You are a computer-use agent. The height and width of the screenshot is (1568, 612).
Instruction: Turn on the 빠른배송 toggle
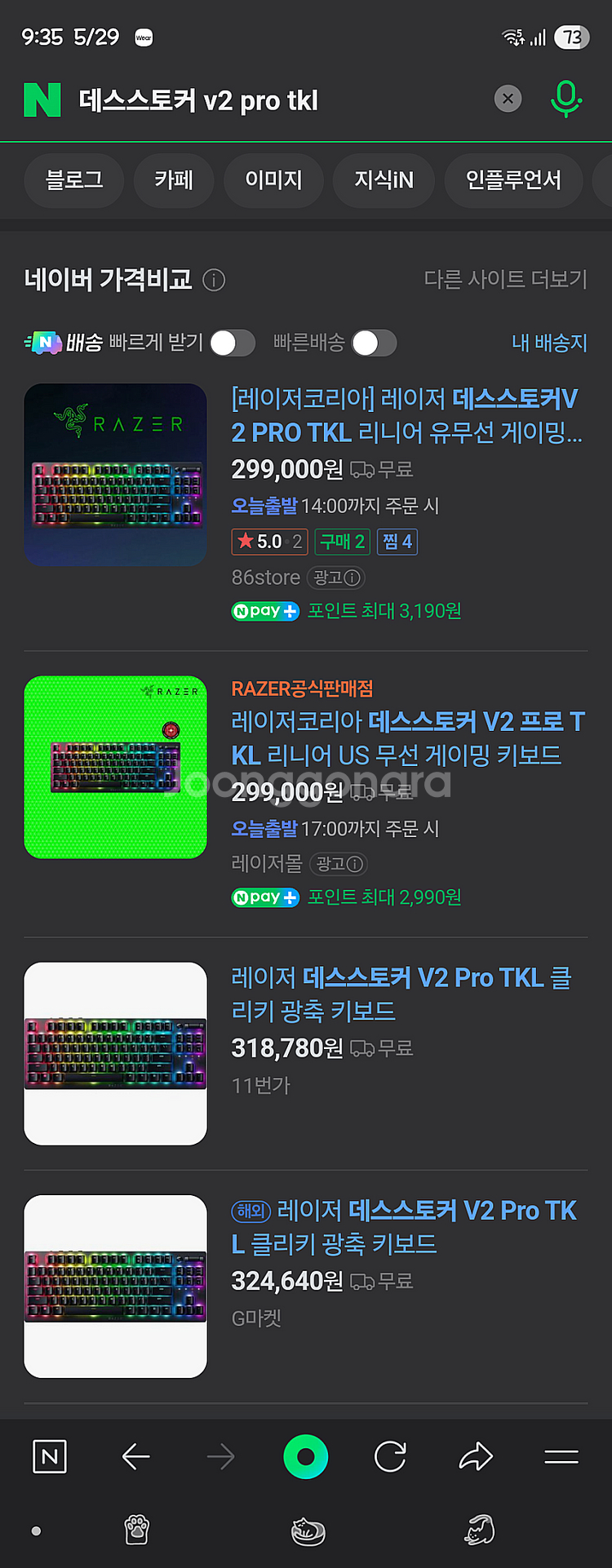(374, 343)
